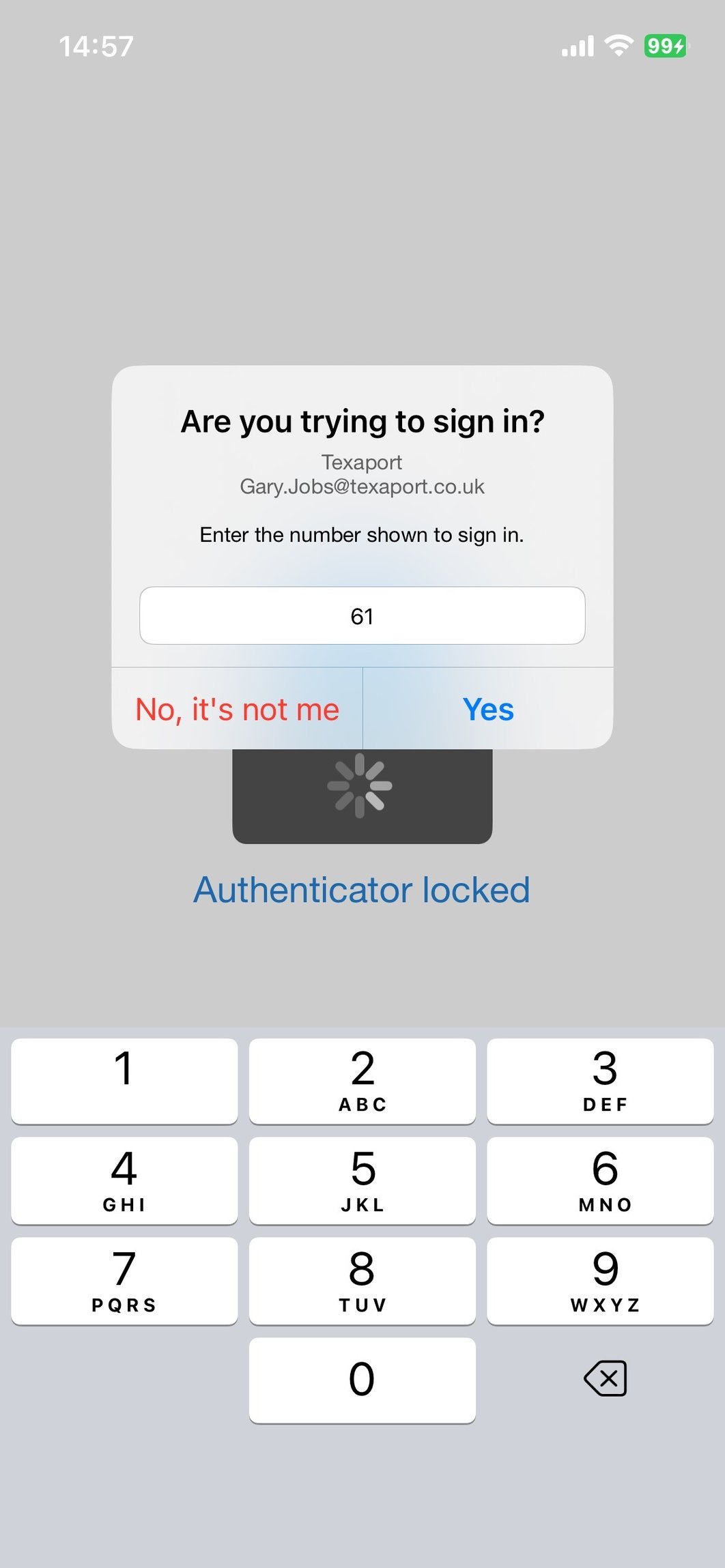
Task: Tap No, it's not me
Action: pos(238,710)
